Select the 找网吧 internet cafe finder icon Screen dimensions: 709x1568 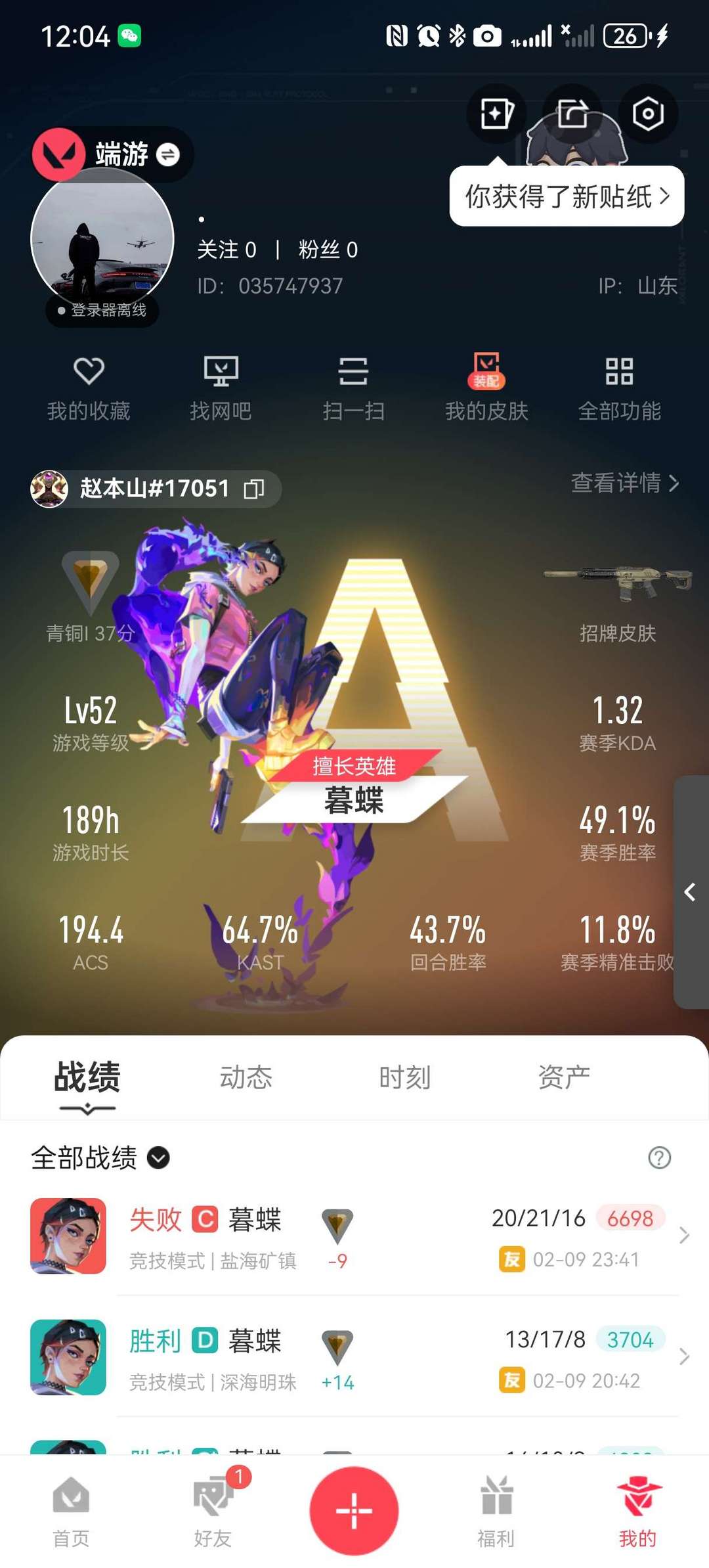coord(222,388)
